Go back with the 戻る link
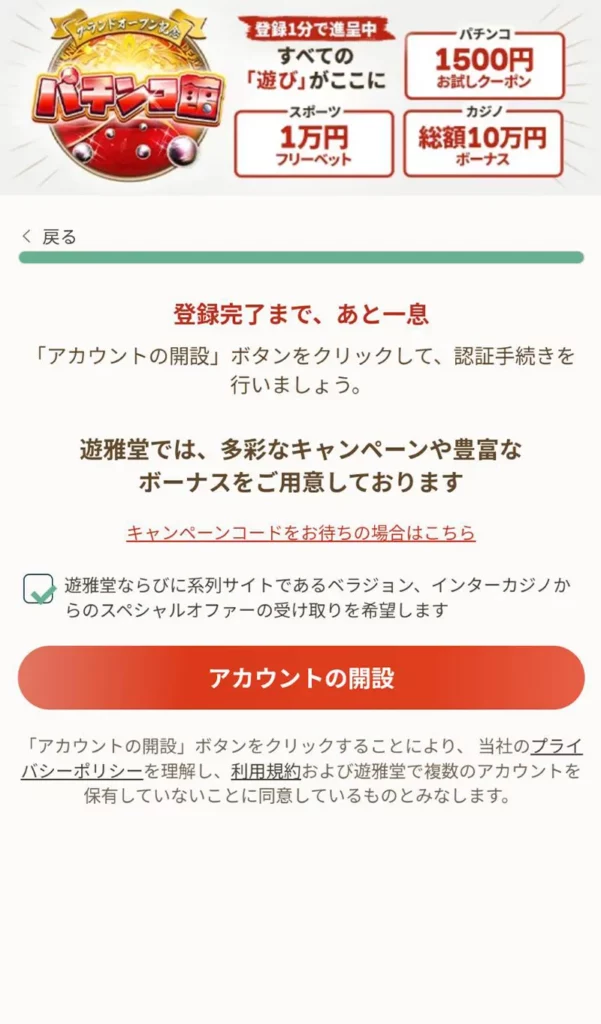The image size is (601, 1024). coord(50,237)
